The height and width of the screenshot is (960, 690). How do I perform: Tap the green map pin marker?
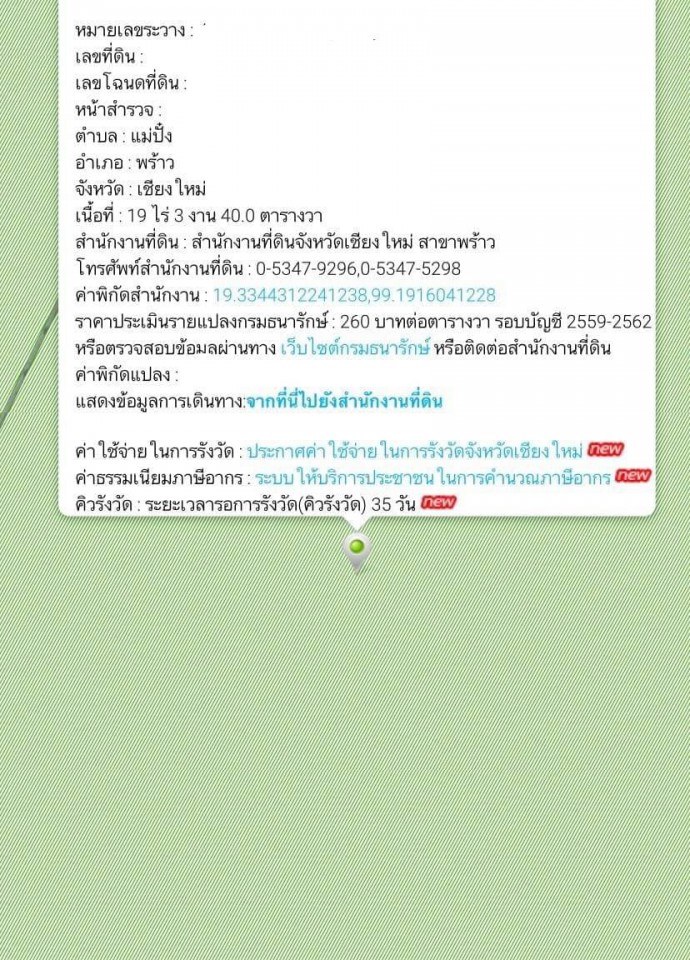click(356, 547)
